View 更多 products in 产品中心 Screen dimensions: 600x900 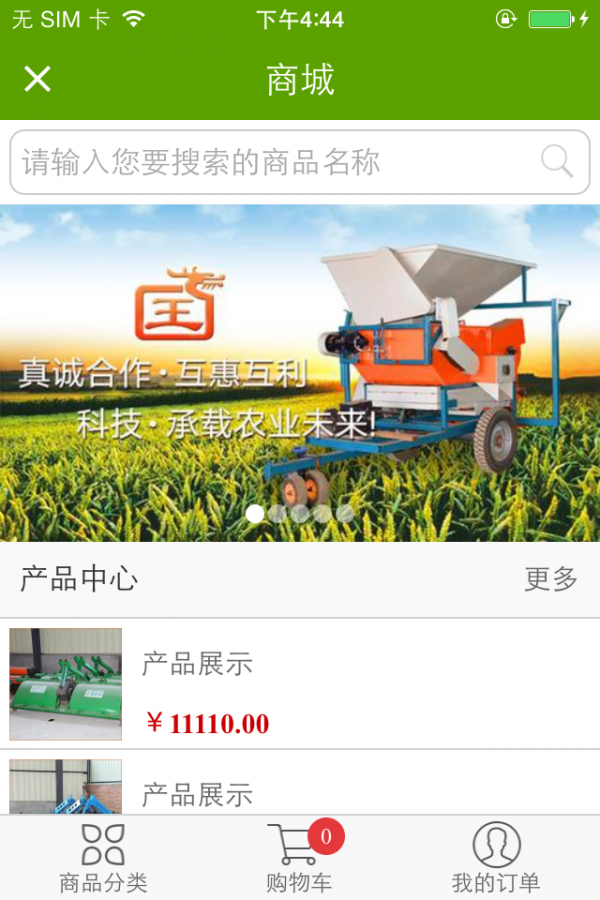[551, 579]
